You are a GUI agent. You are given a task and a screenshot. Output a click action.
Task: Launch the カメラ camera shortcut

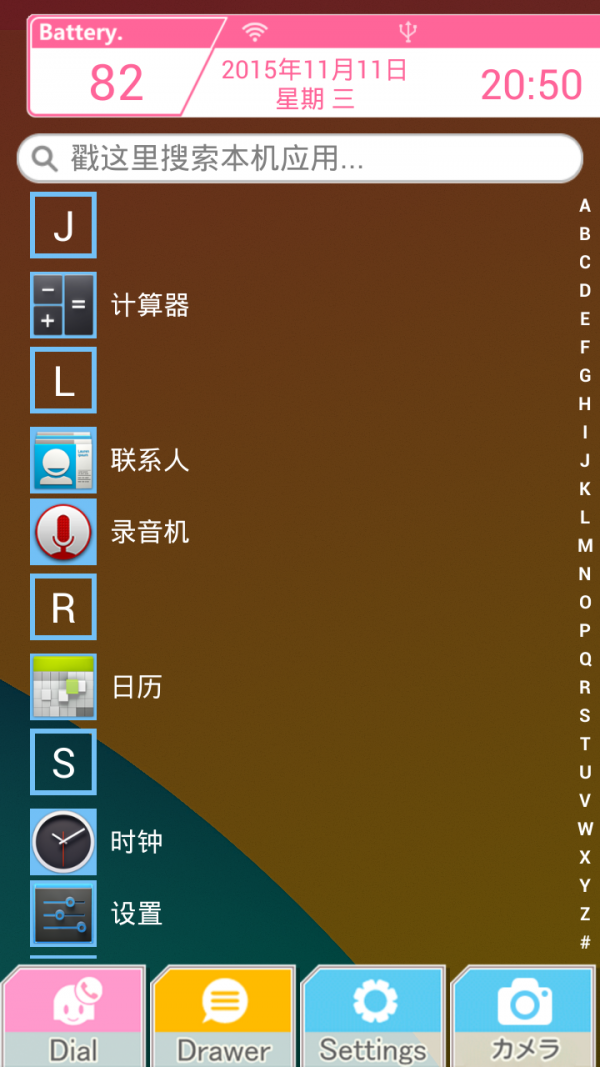tap(524, 1015)
